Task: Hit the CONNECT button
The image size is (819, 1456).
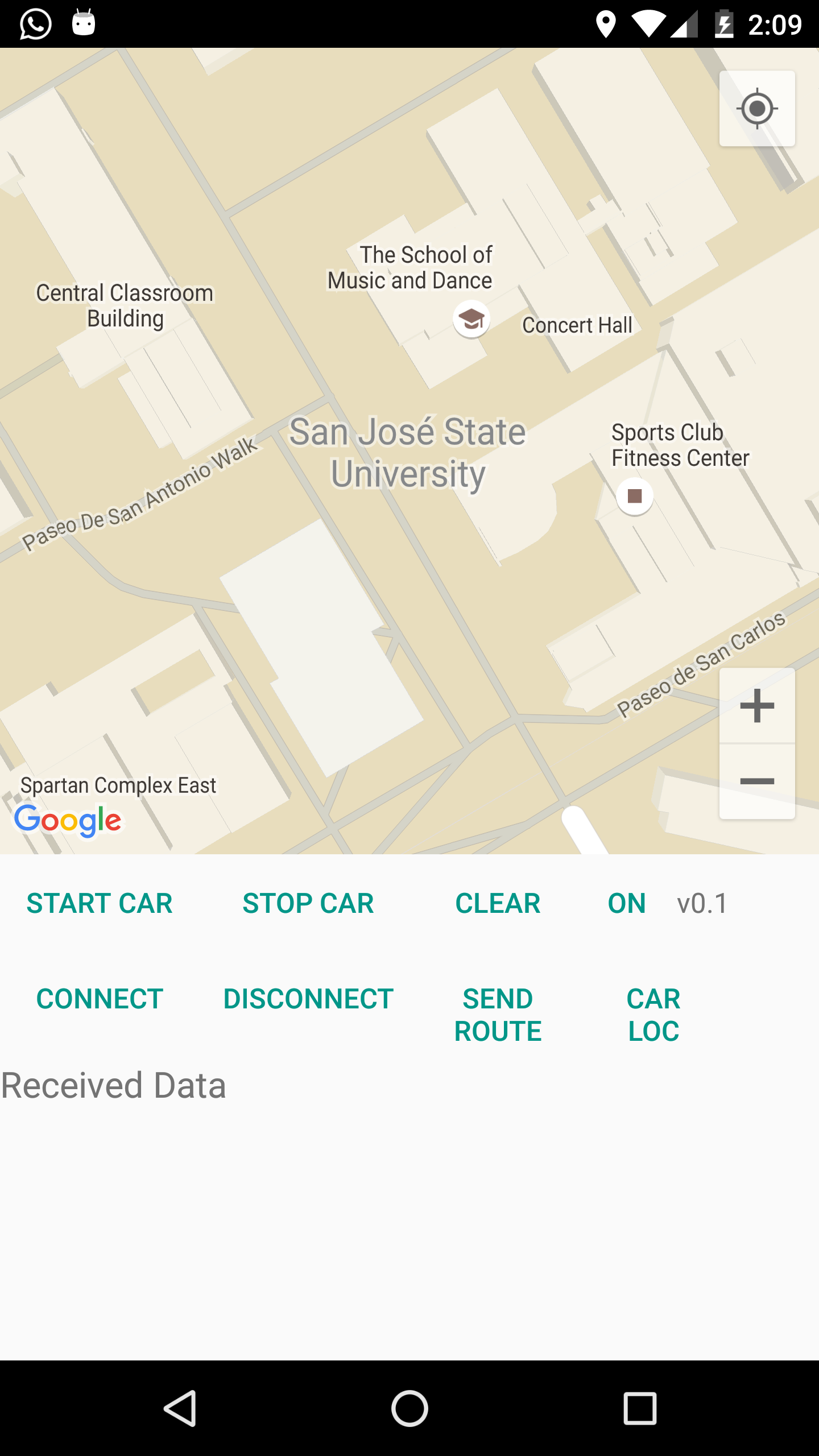Action: [100, 999]
